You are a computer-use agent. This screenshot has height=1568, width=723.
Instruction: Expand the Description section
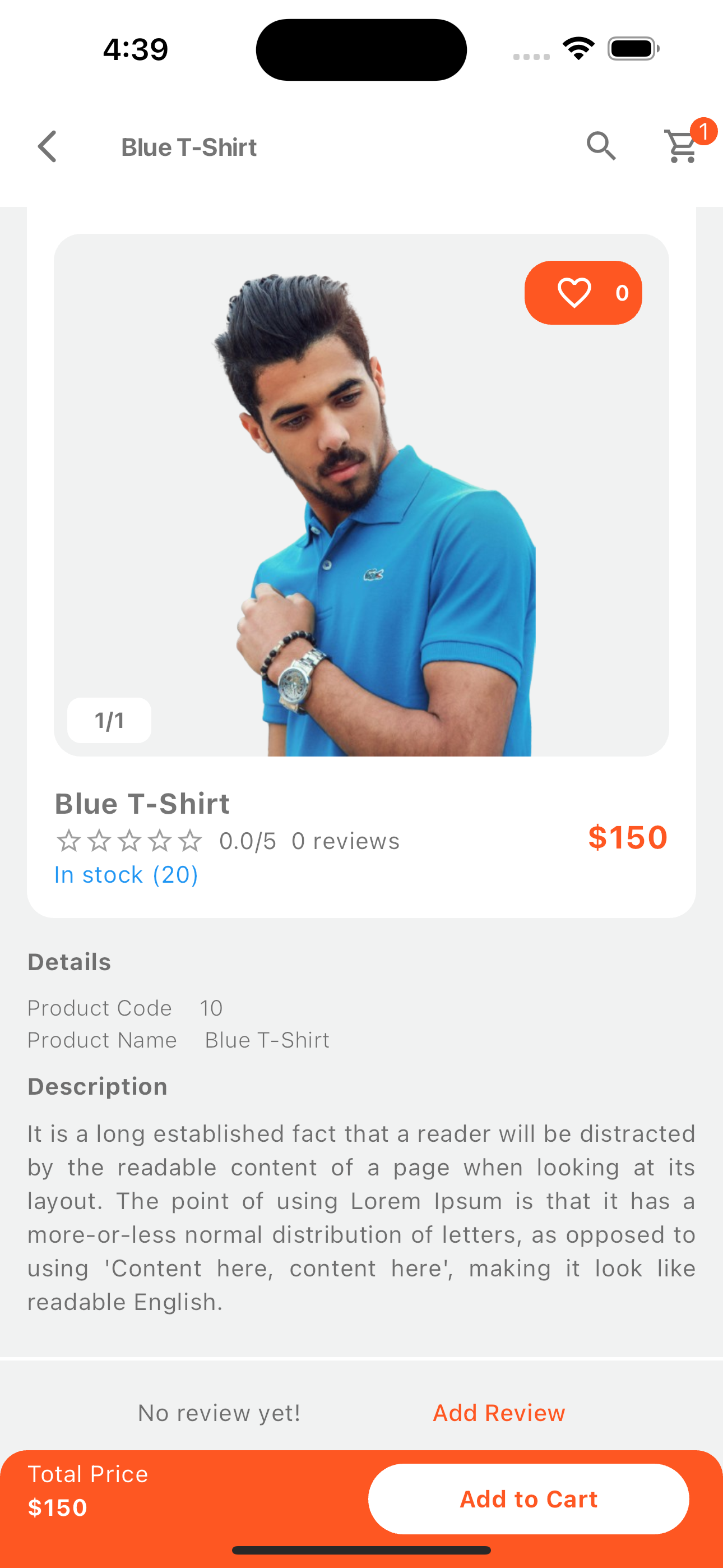(x=98, y=1086)
